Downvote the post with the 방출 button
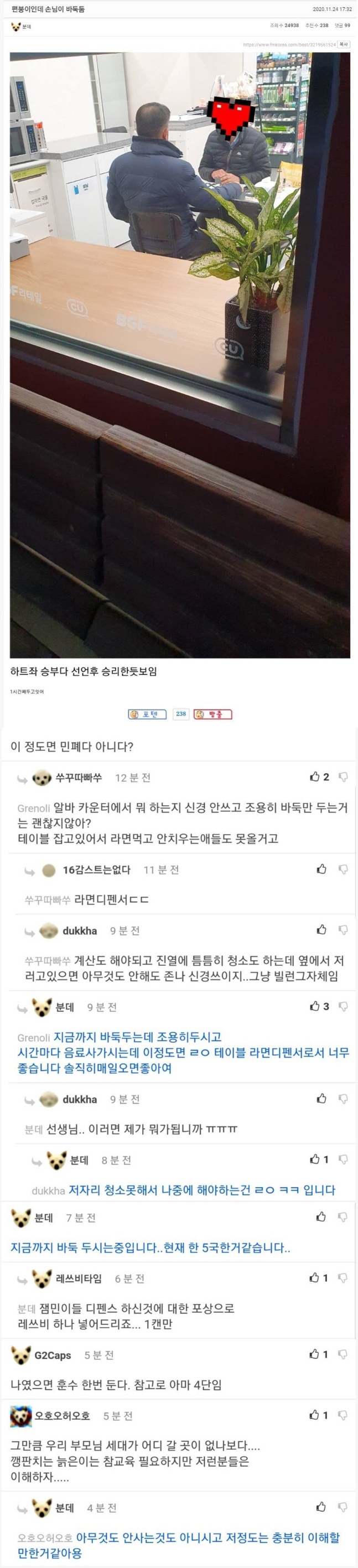This screenshot has width=358, height=1568. (213, 714)
